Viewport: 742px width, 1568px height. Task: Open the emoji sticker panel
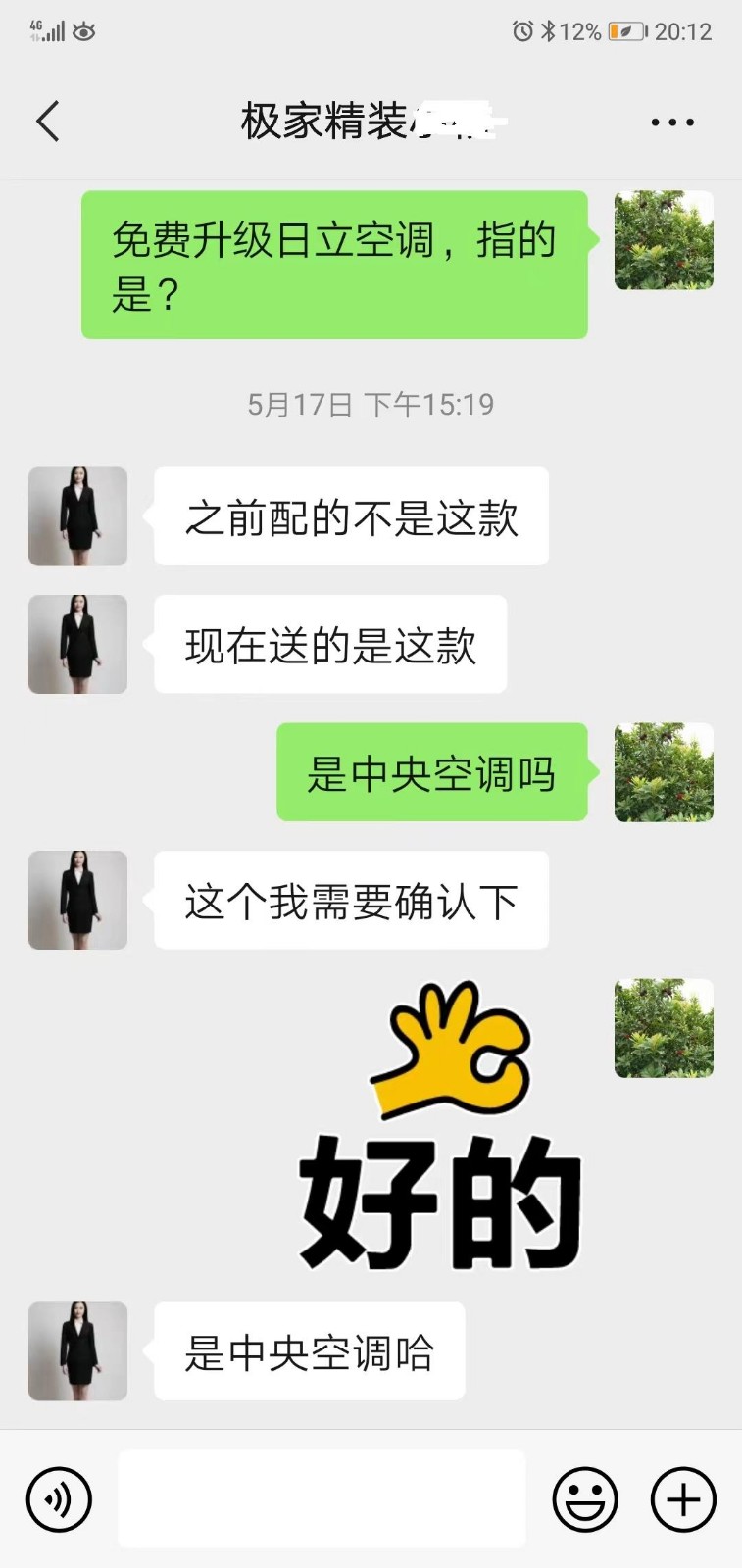tap(585, 1498)
